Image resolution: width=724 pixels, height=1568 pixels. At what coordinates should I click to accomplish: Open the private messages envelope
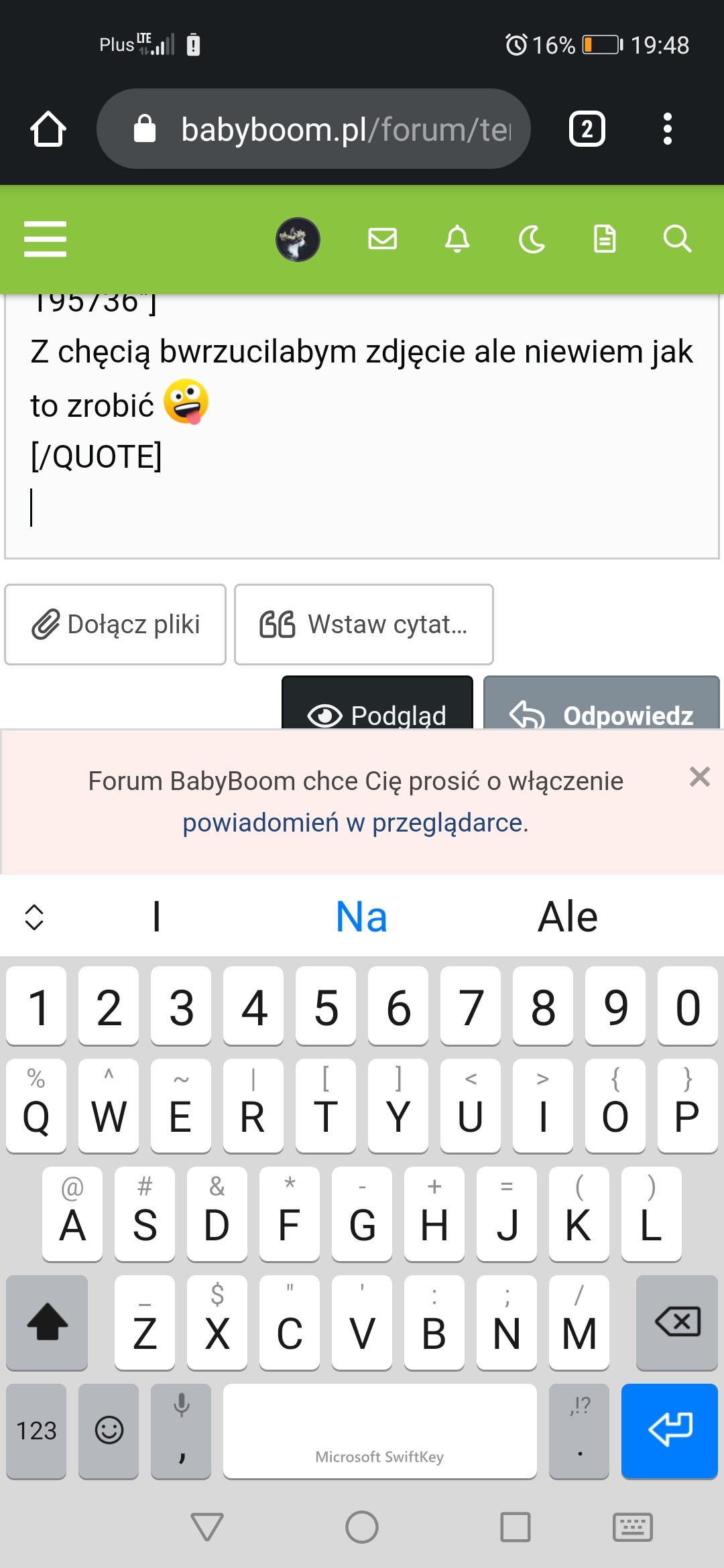click(383, 239)
